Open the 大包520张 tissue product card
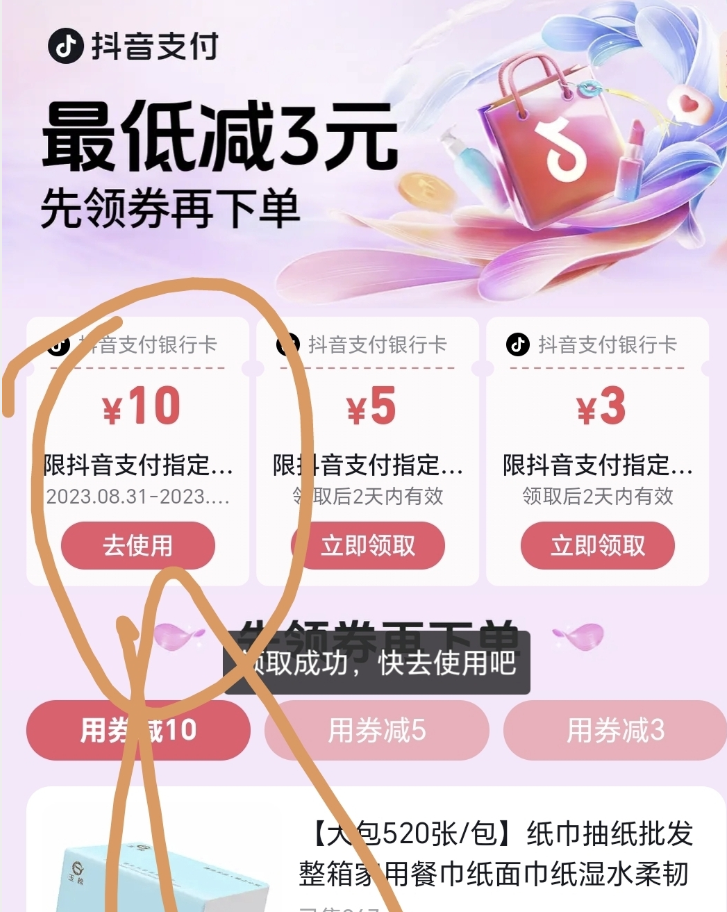This screenshot has height=912, width=727. click(x=495, y=855)
